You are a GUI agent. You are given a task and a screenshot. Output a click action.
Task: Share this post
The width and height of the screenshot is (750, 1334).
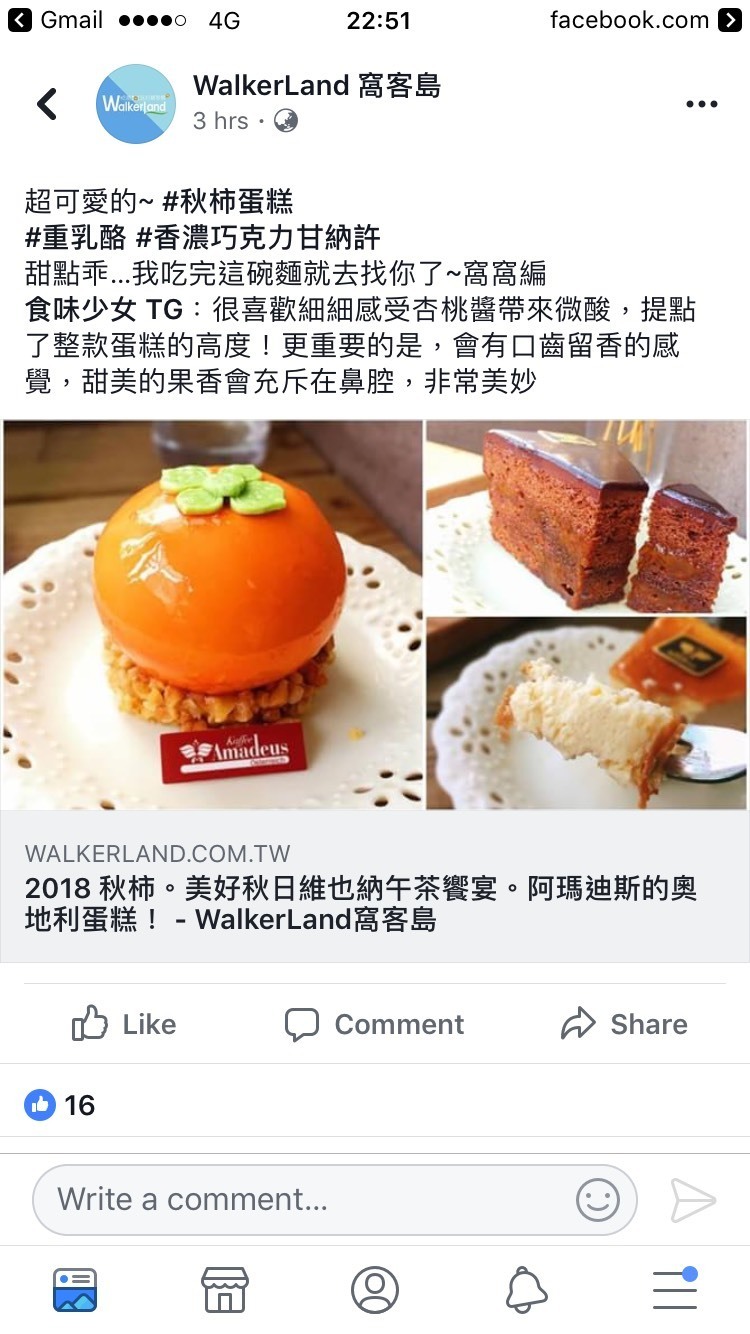click(x=625, y=1024)
